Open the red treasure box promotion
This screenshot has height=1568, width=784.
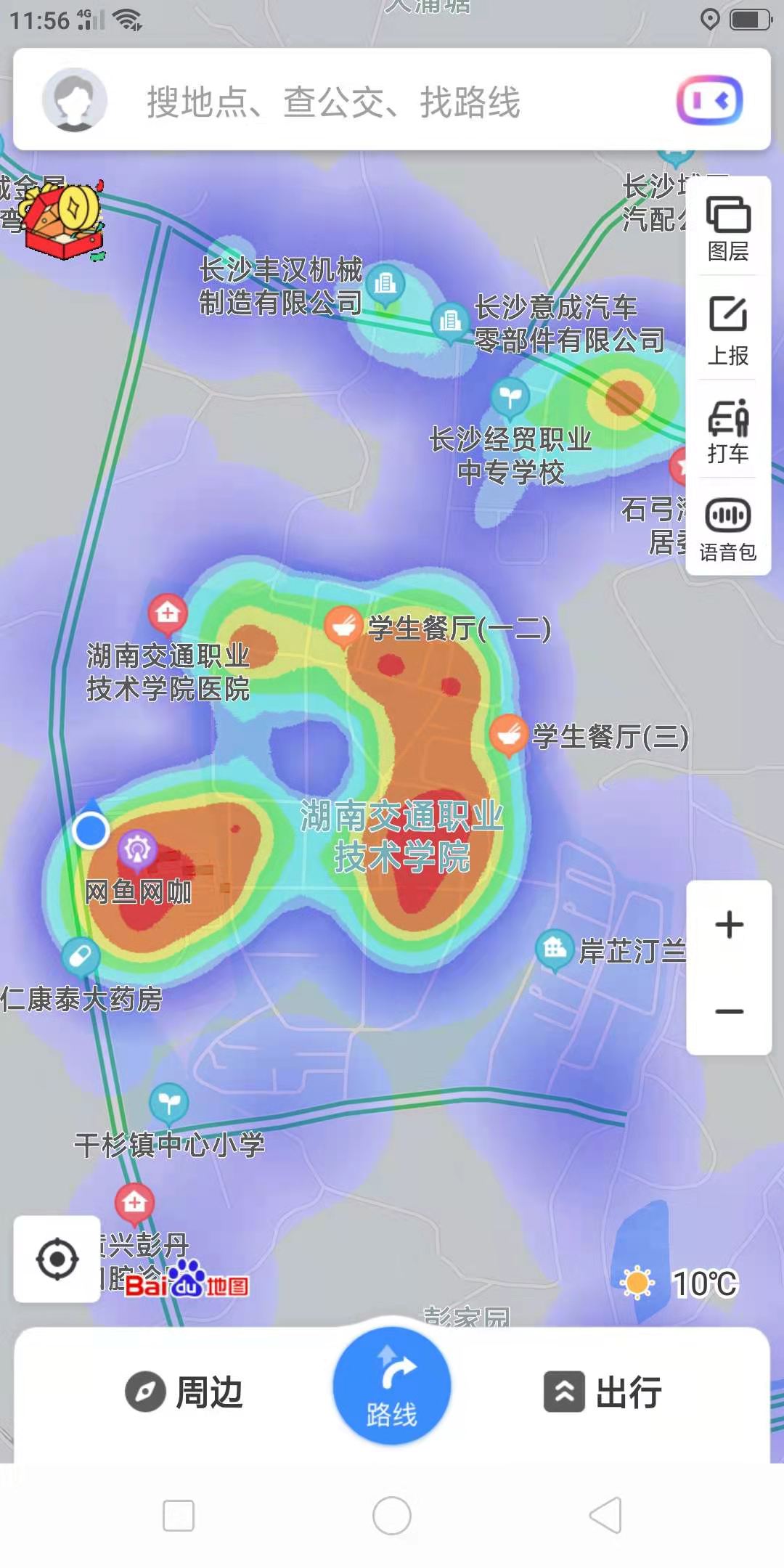click(64, 219)
